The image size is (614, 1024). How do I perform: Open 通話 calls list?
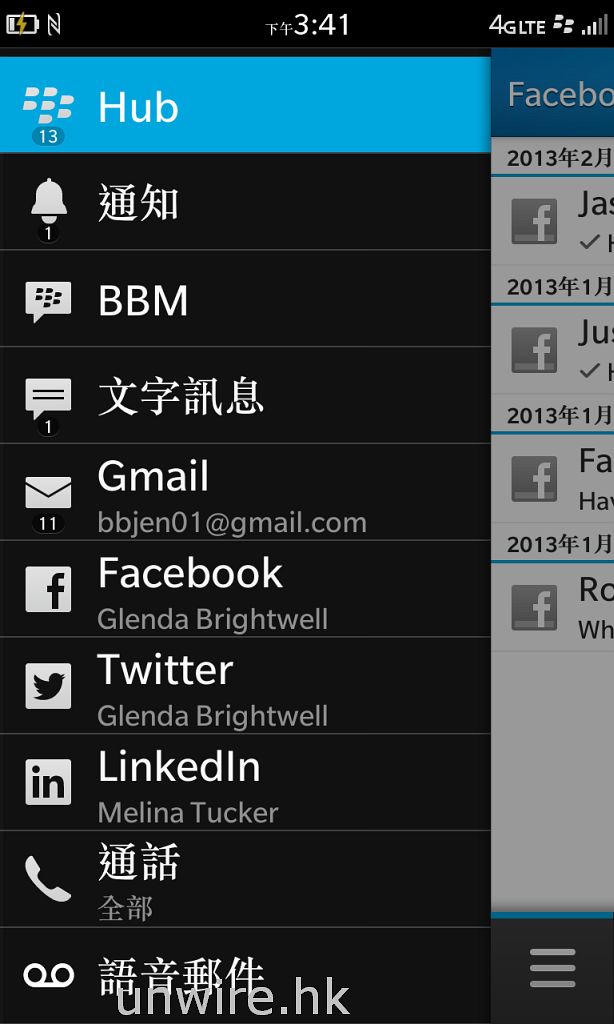pos(245,880)
